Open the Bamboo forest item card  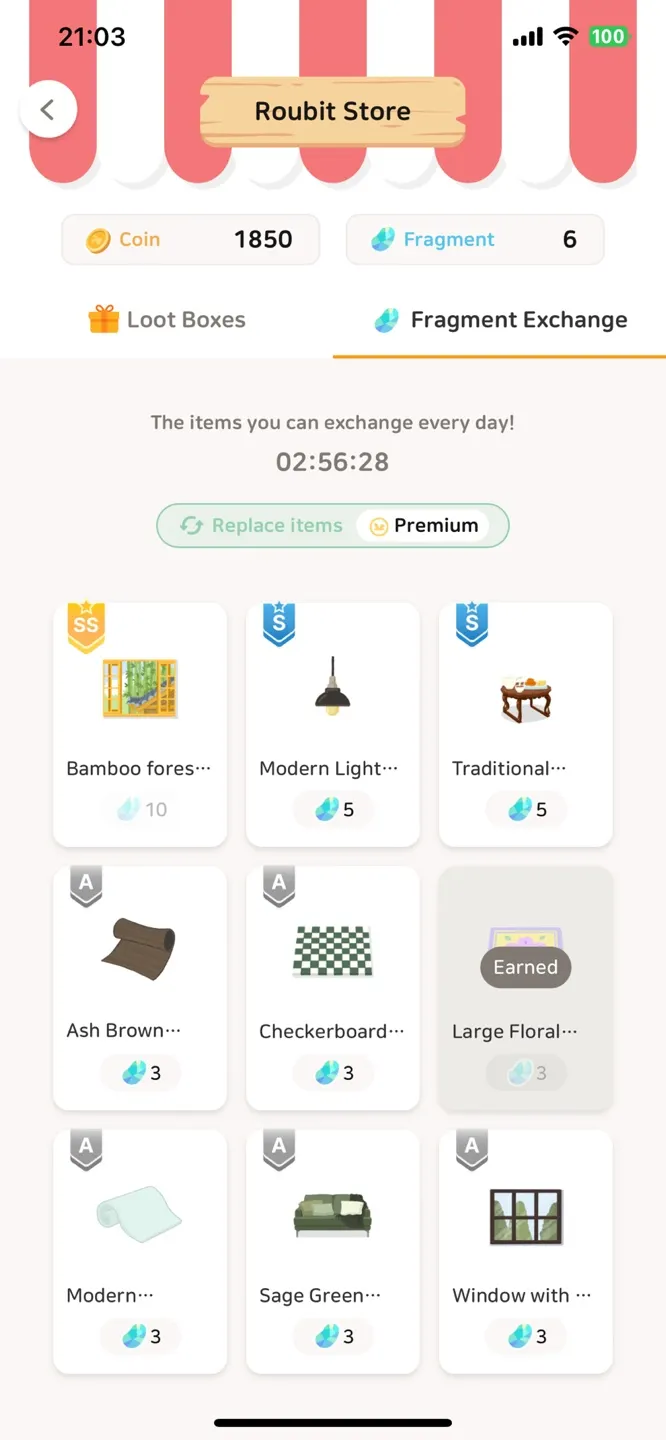click(140, 724)
